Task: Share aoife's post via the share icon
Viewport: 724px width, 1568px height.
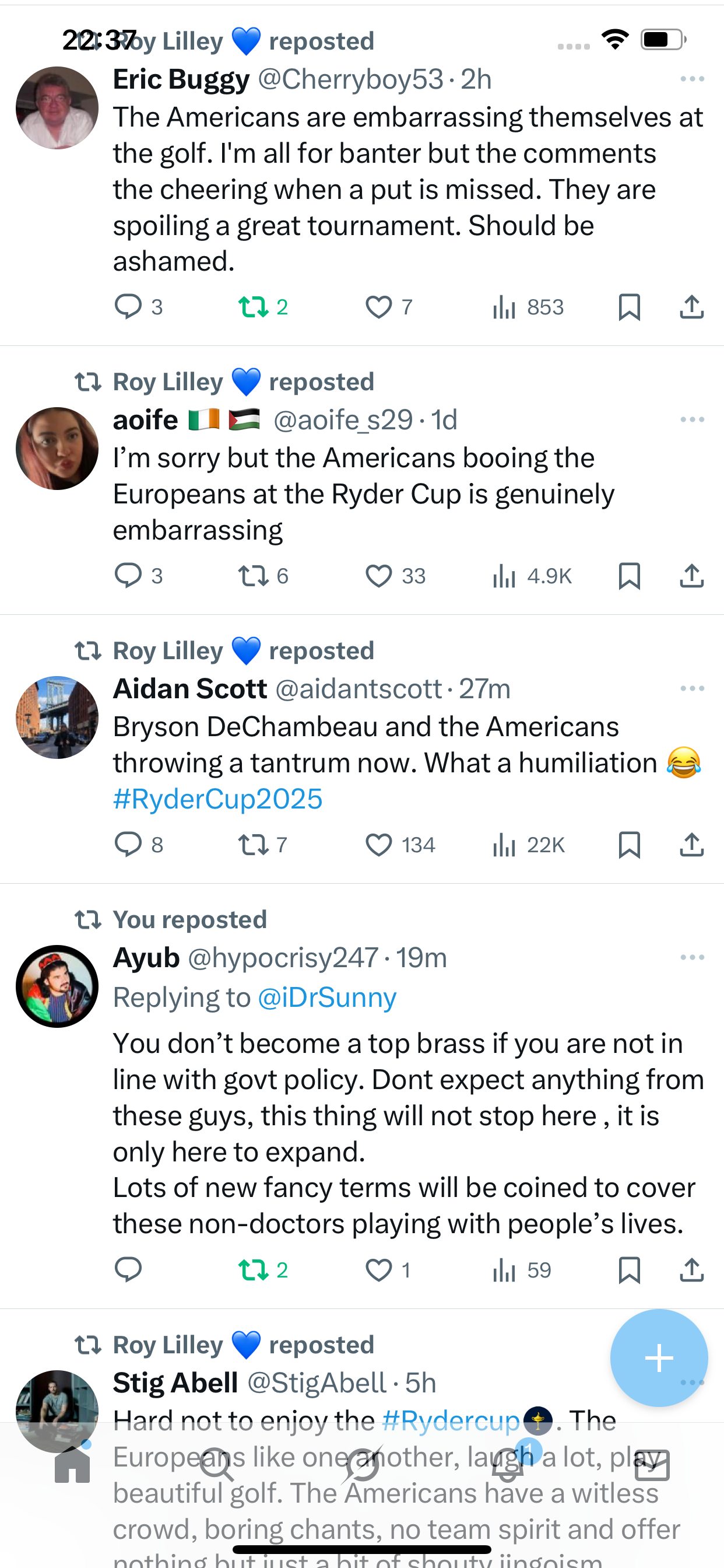Action: [x=691, y=575]
